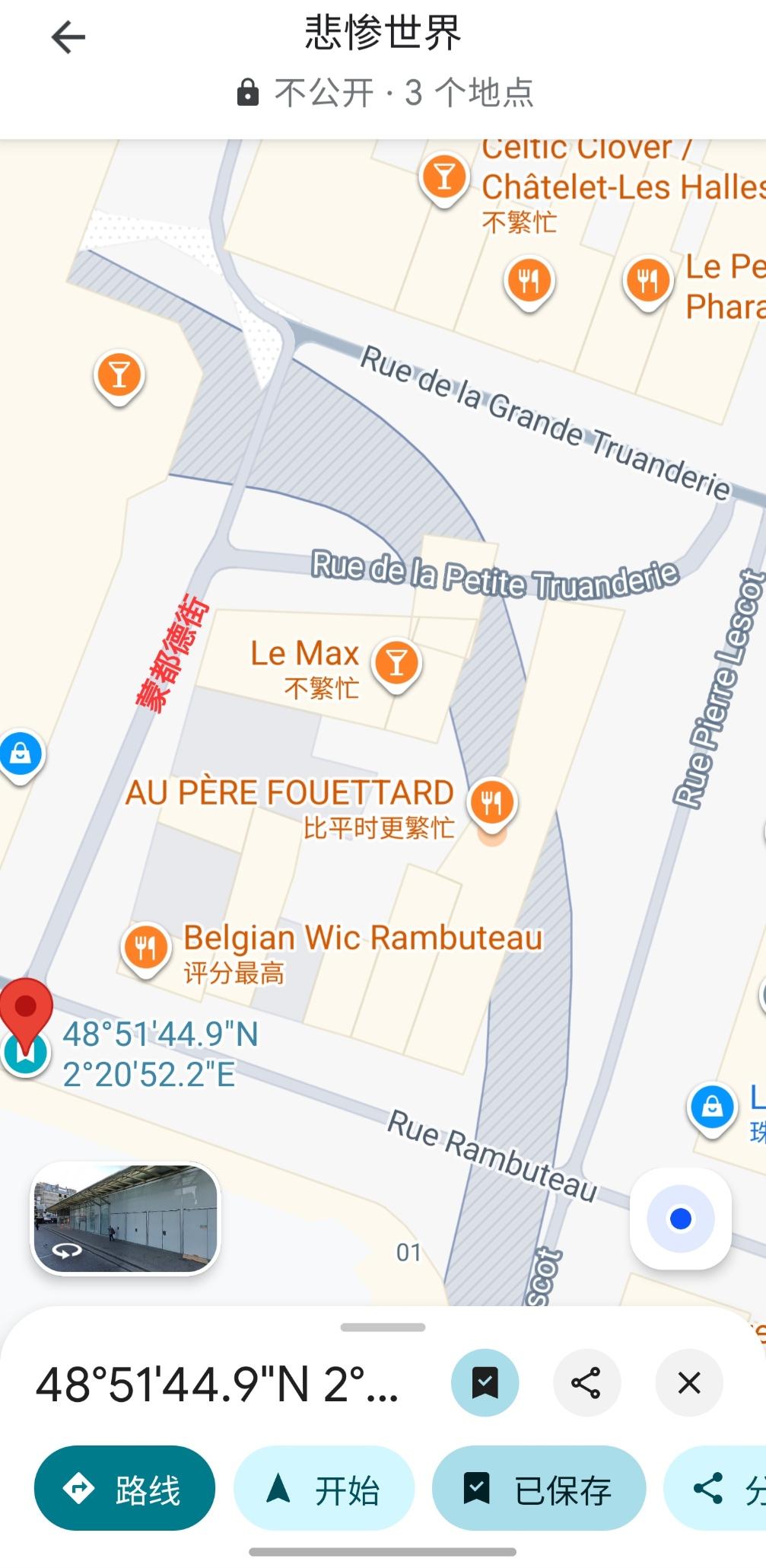Open the Street View thumbnail

coord(126,1218)
